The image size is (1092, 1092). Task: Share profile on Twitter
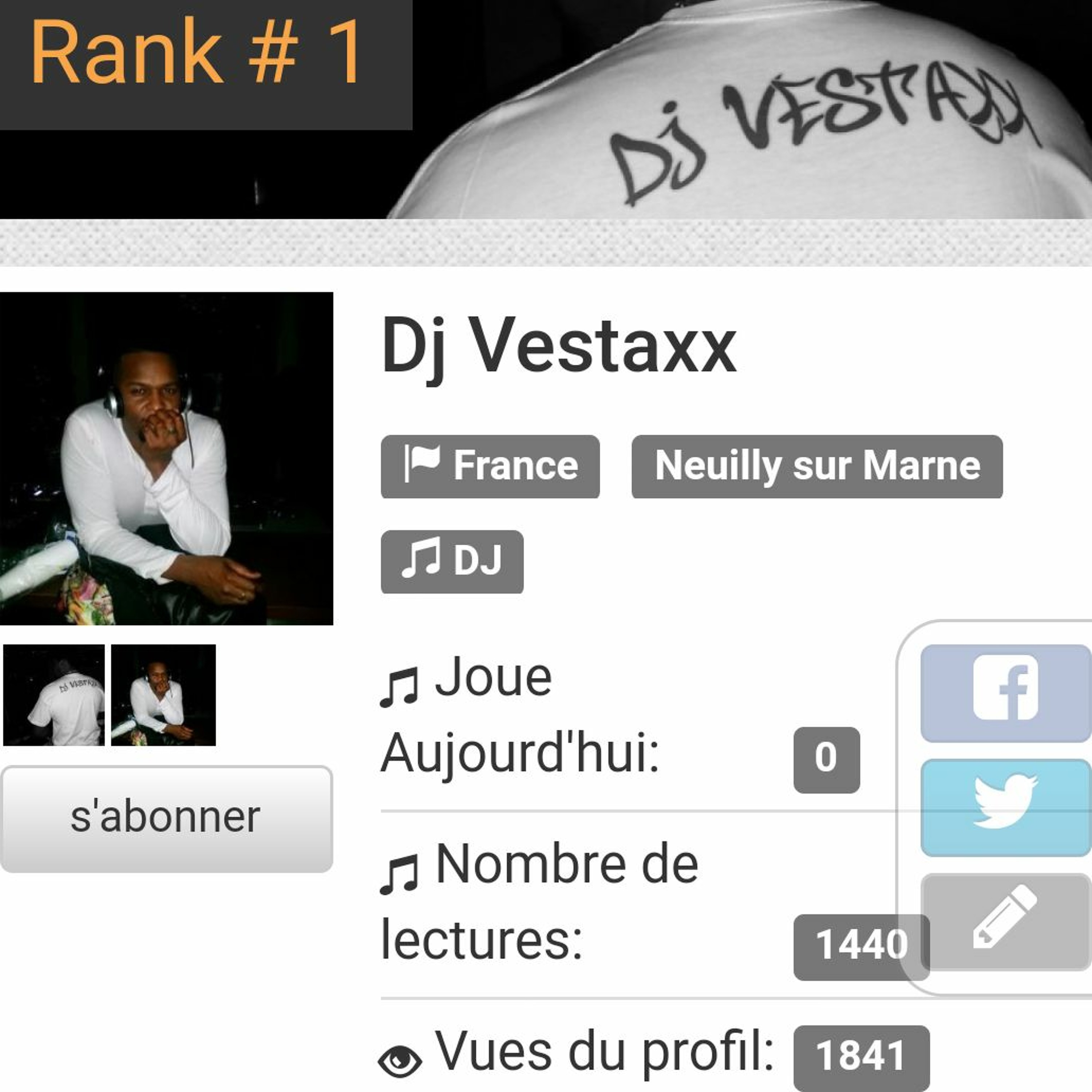tap(1005, 807)
